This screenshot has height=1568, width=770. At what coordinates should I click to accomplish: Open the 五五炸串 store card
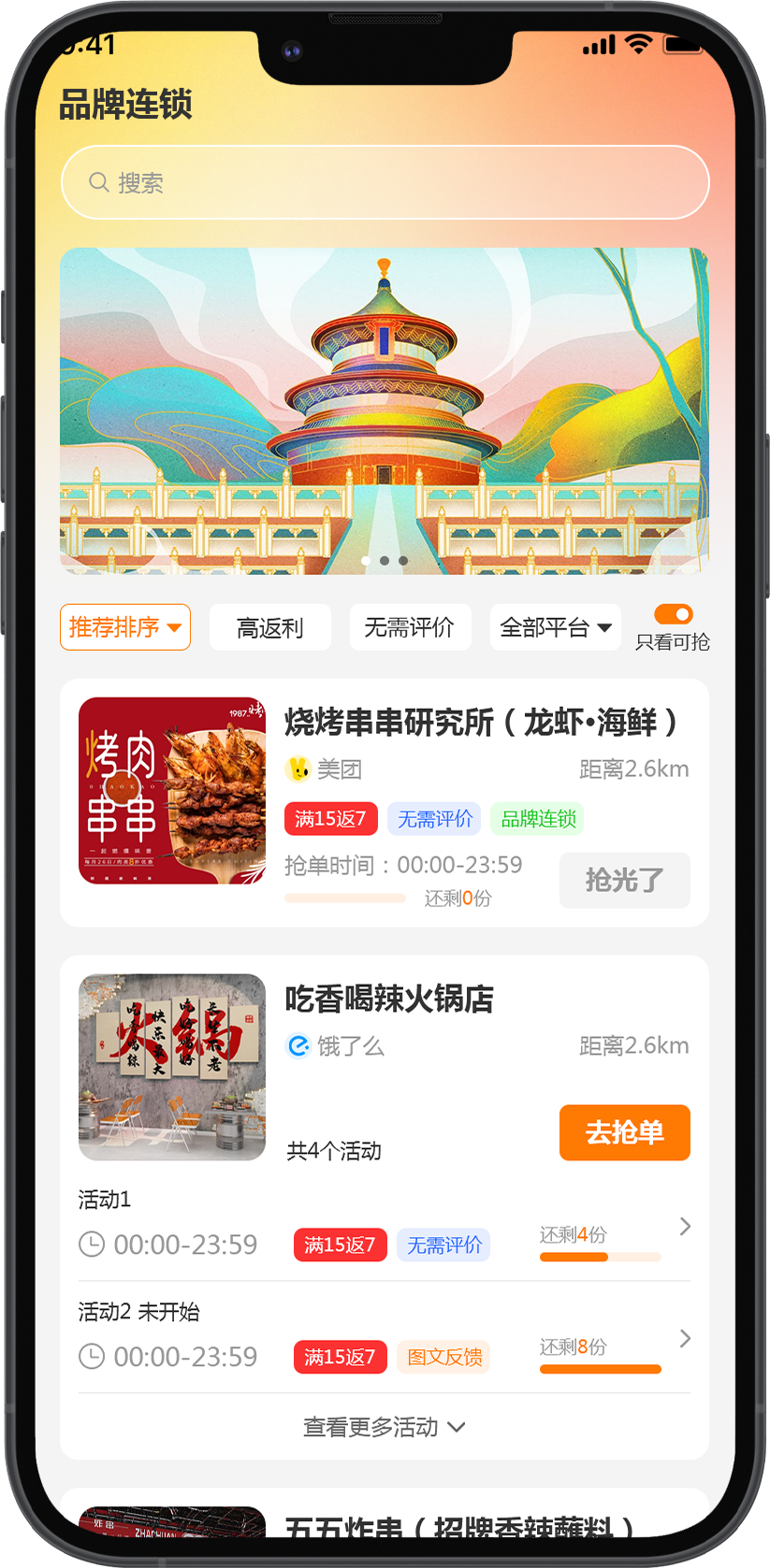pos(458,1524)
